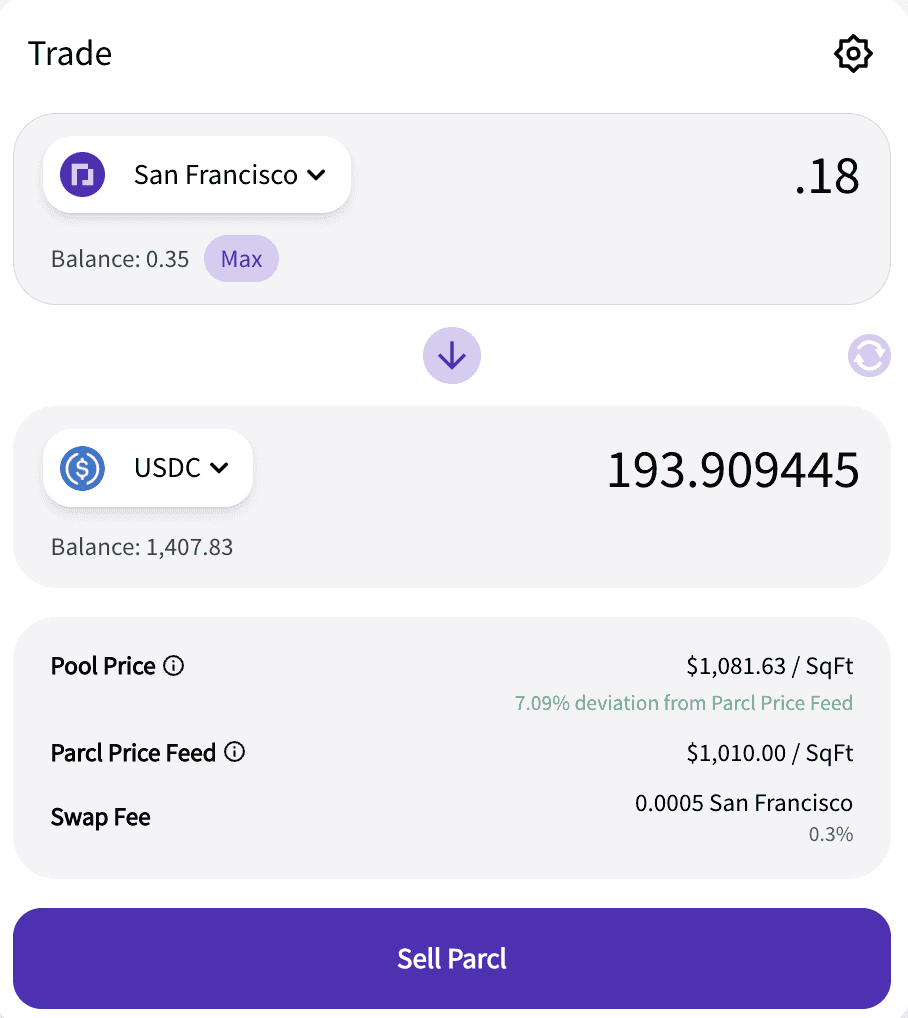Show info about Pool Price
908x1018 pixels.
coord(174,666)
